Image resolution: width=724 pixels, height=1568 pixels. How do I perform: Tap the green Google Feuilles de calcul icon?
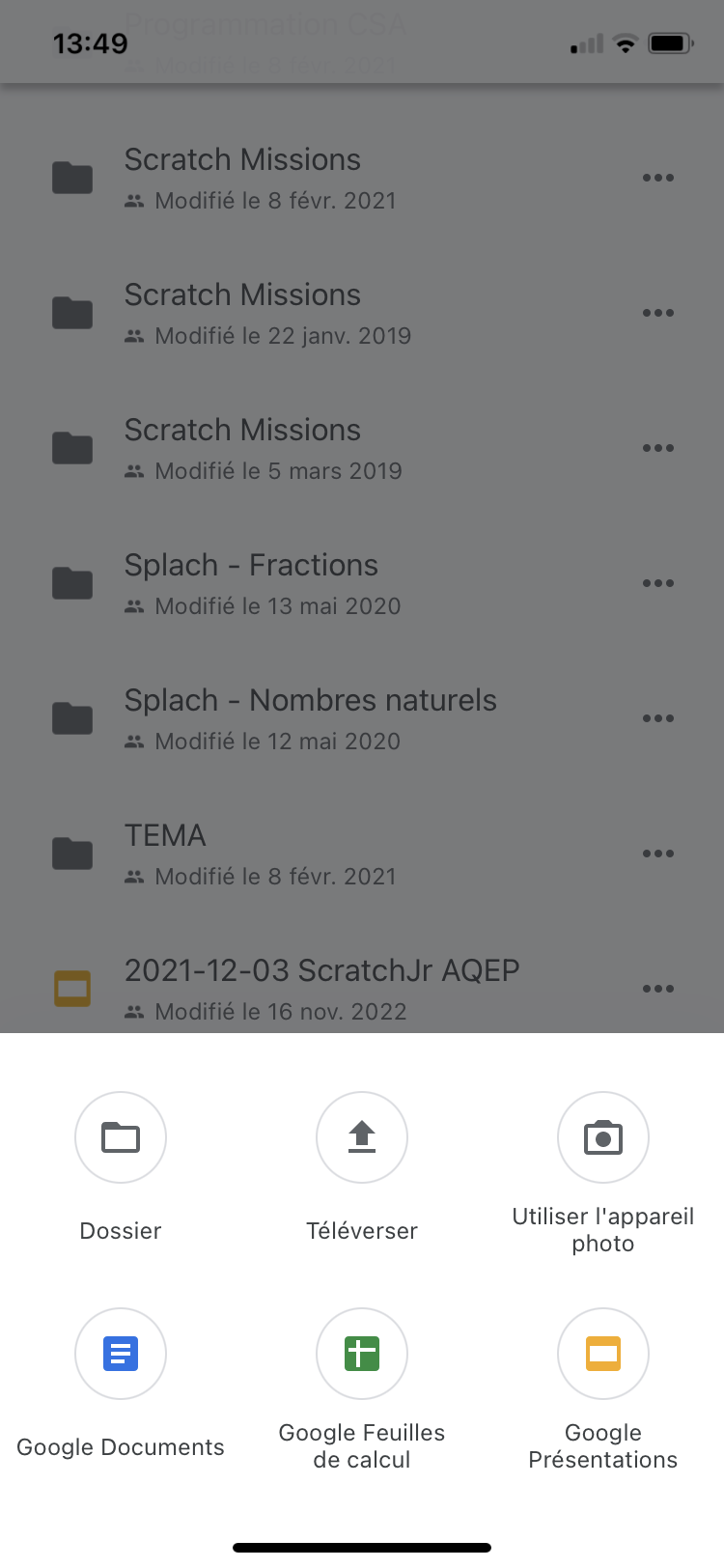(361, 1354)
